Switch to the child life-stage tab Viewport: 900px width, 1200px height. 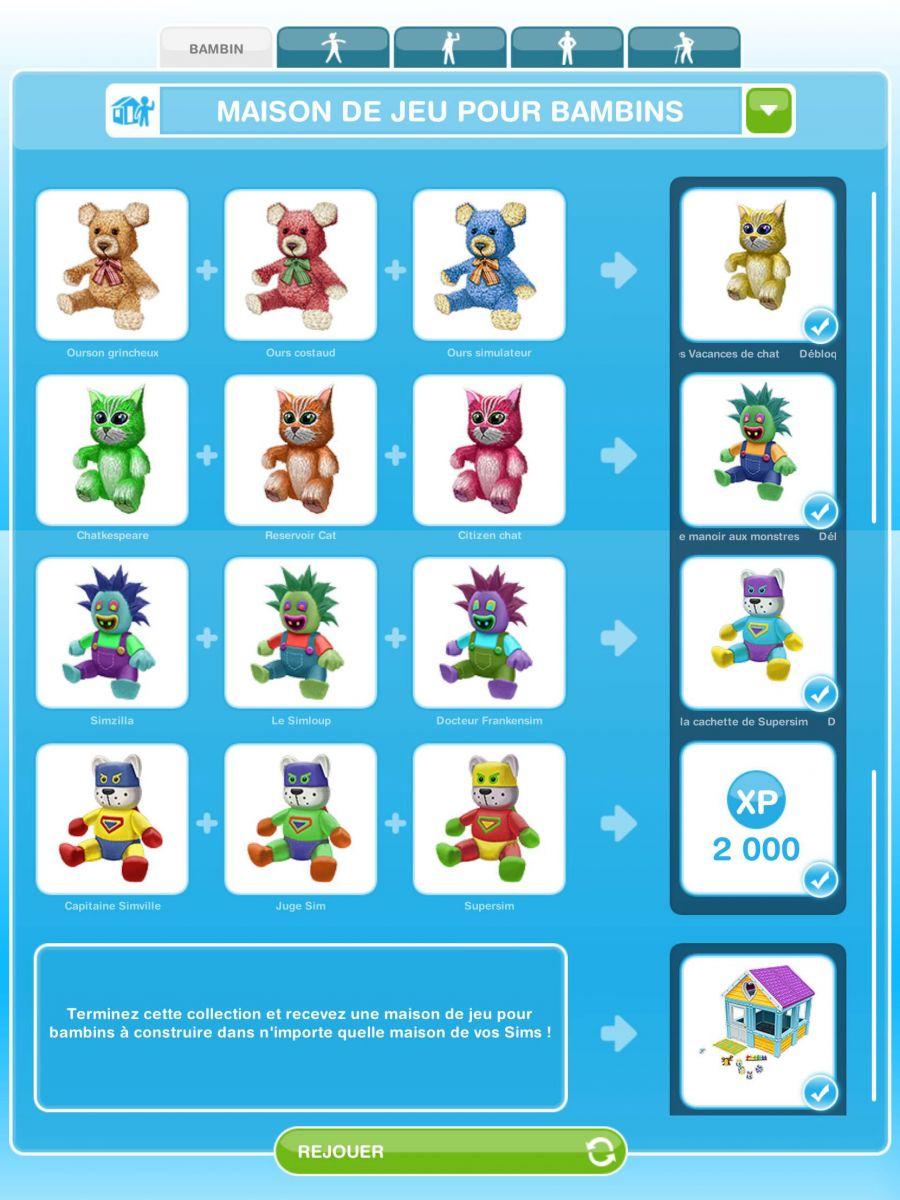(x=333, y=48)
